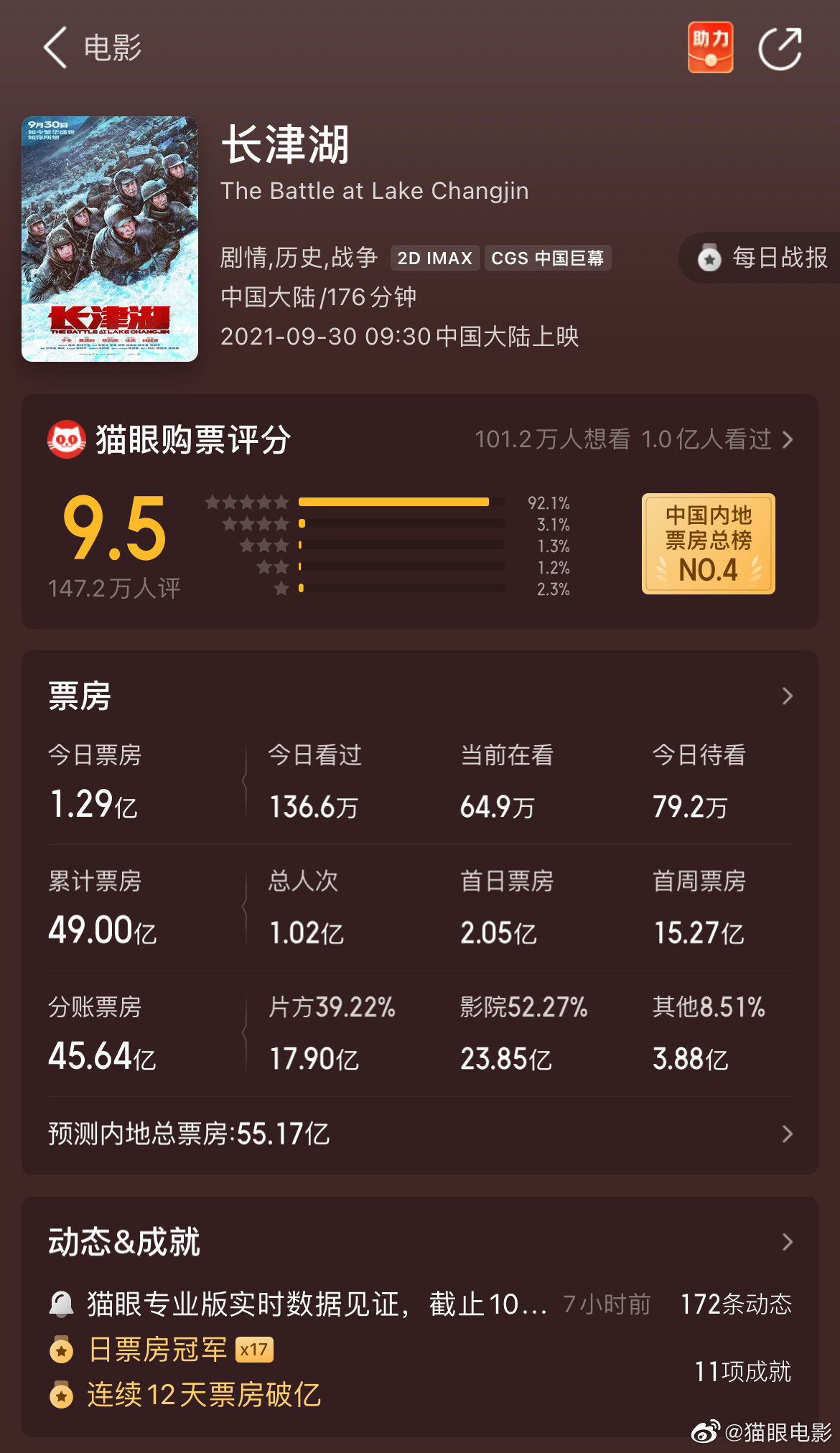Expand the 动态&成就 section
Screen dimensions: 840x1453
tap(420, 1242)
